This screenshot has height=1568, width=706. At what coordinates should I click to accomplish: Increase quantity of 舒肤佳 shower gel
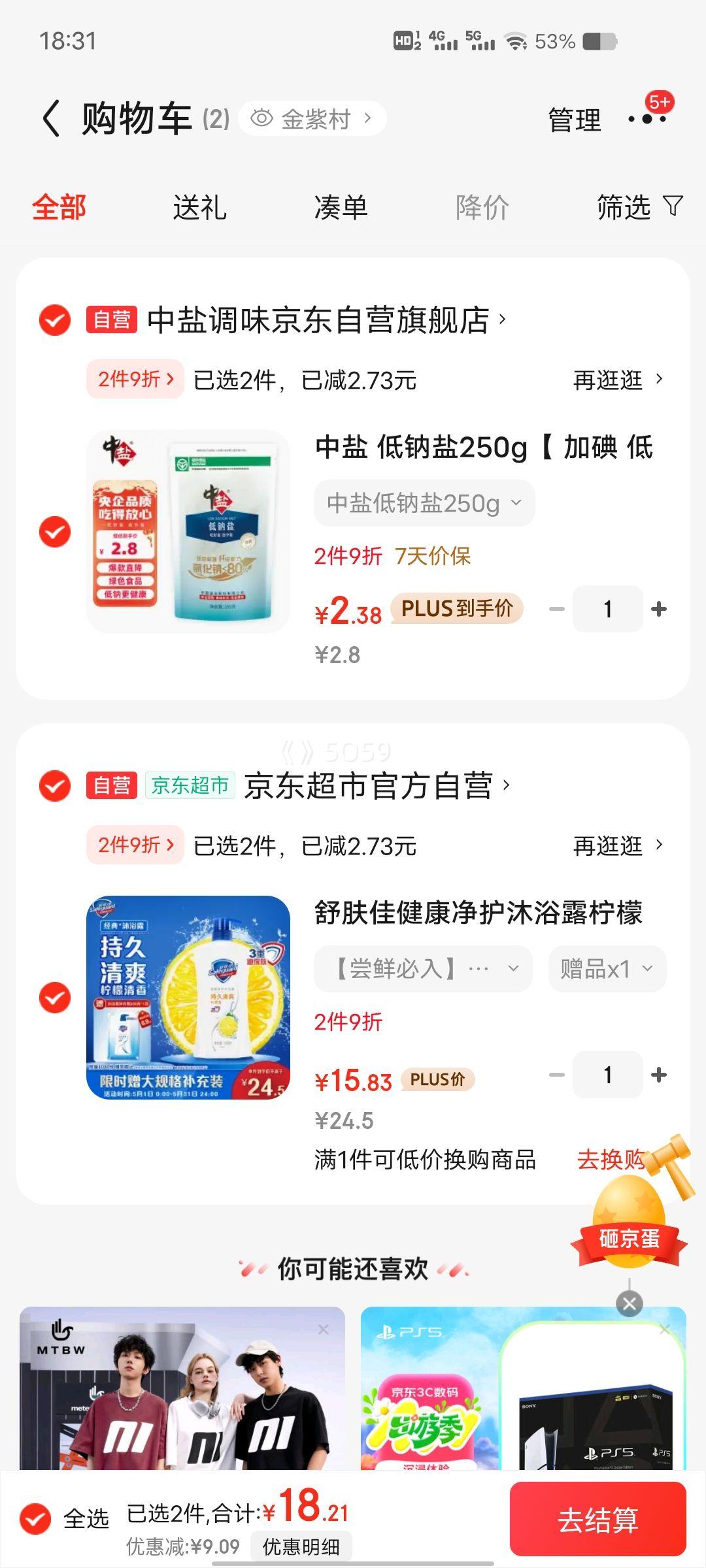pyautogui.click(x=659, y=1075)
